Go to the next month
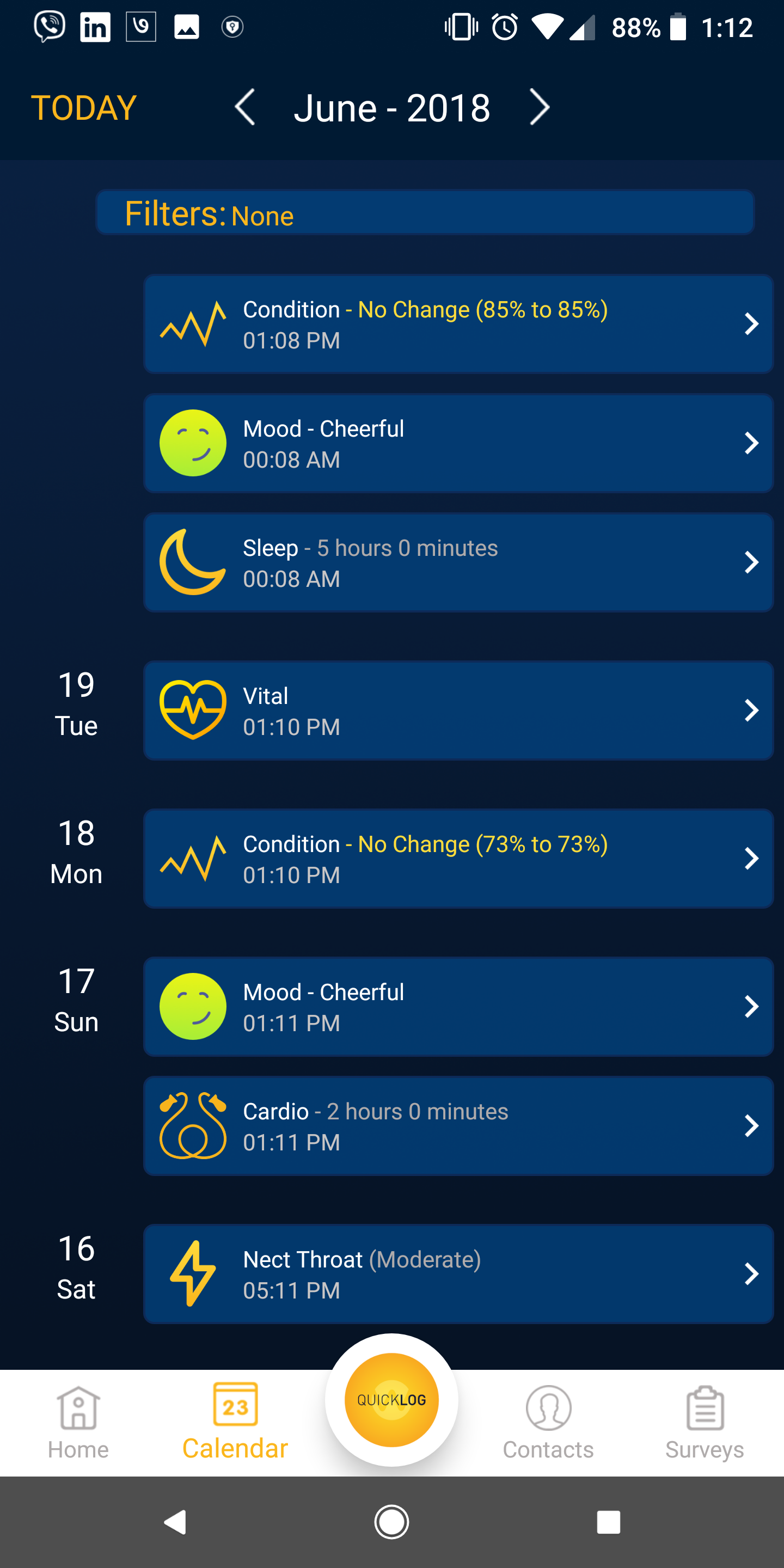Image resolution: width=784 pixels, height=1568 pixels. click(x=540, y=108)
